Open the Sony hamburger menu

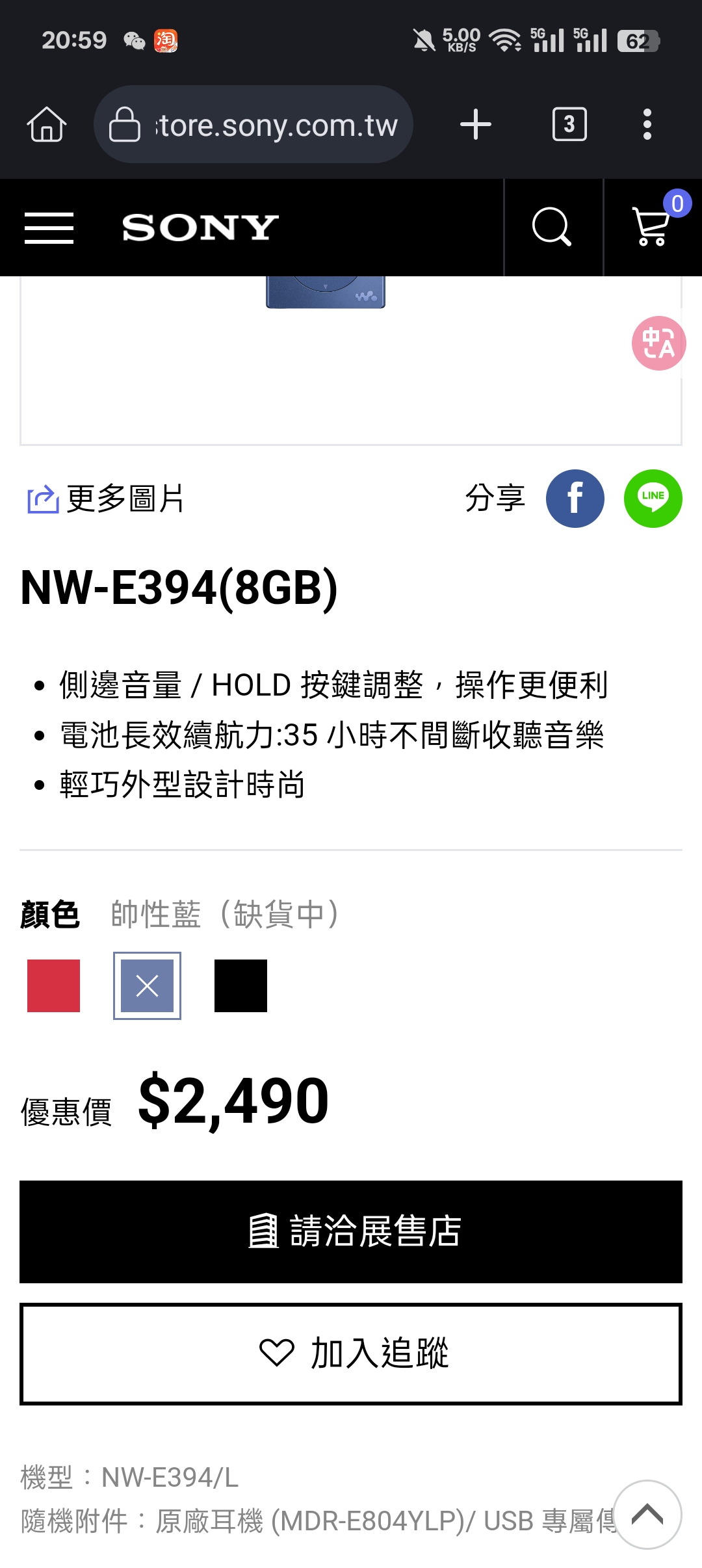tap(49, 228)
